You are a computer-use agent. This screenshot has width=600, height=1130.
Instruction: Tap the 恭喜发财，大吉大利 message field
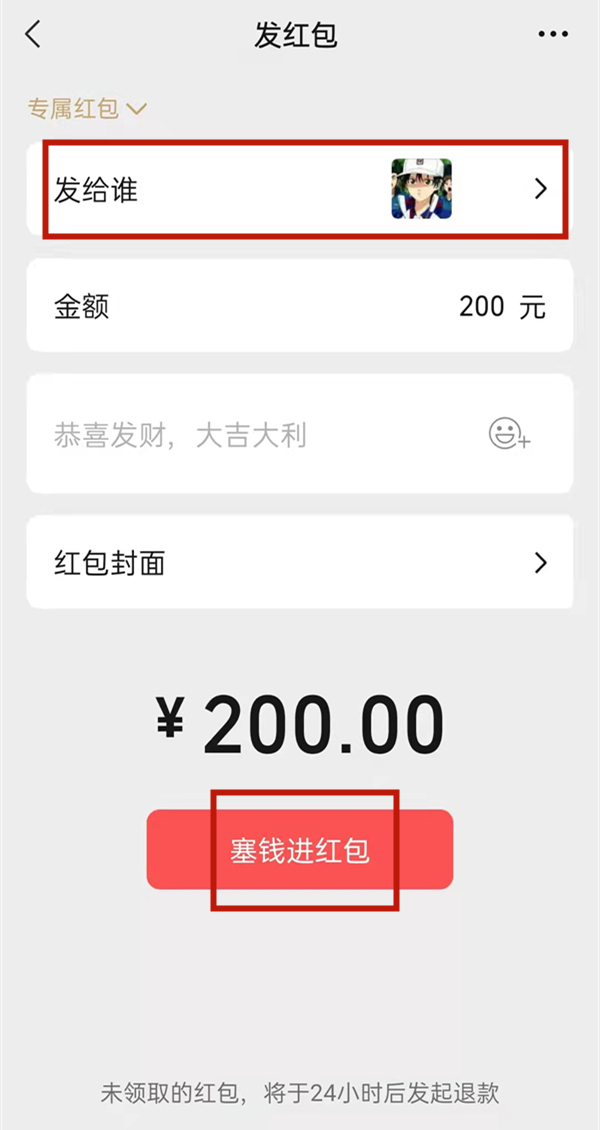point(250,435)
